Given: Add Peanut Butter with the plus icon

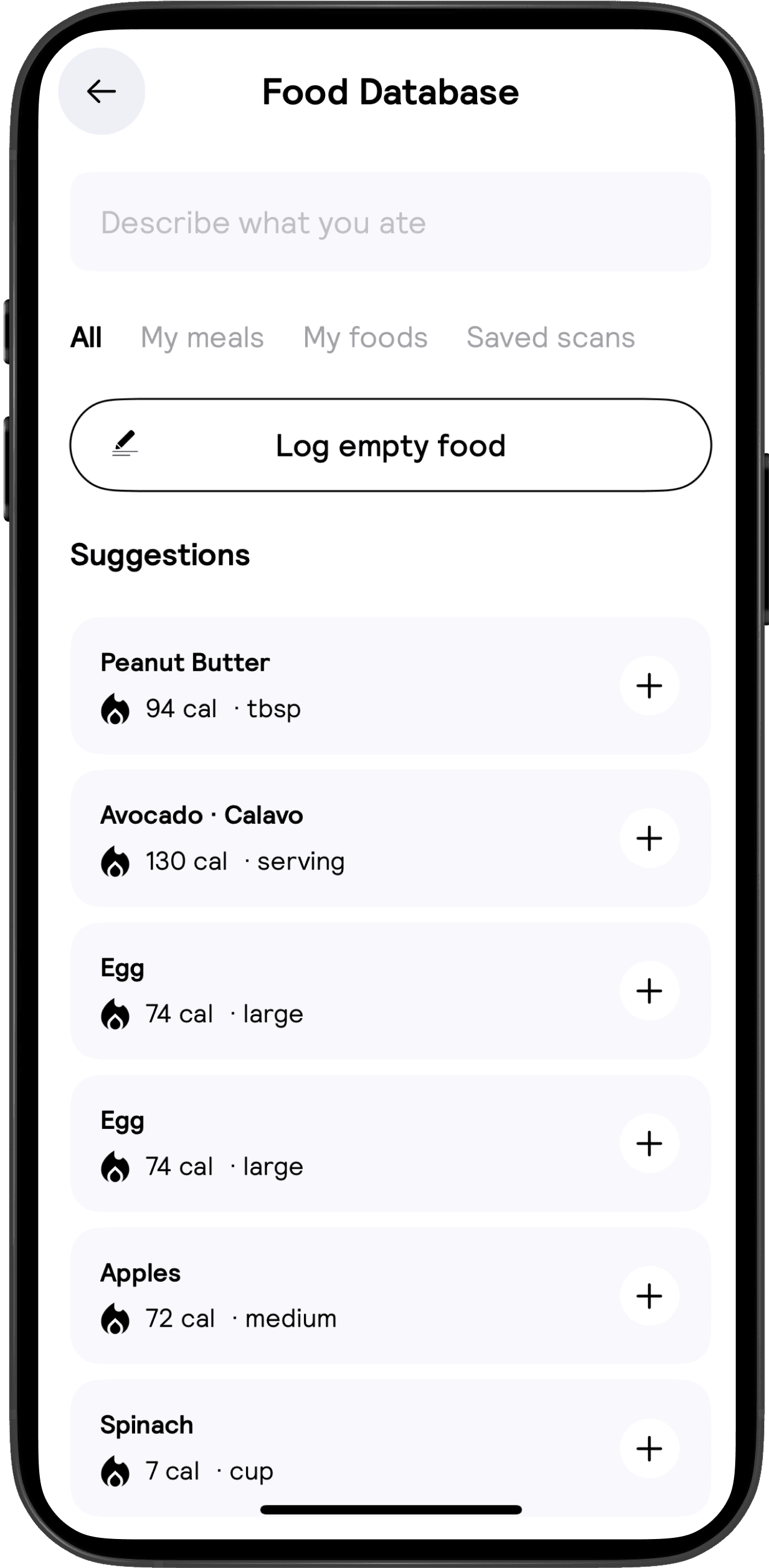Looking at the screenshot, I should [x=649, y=685].
